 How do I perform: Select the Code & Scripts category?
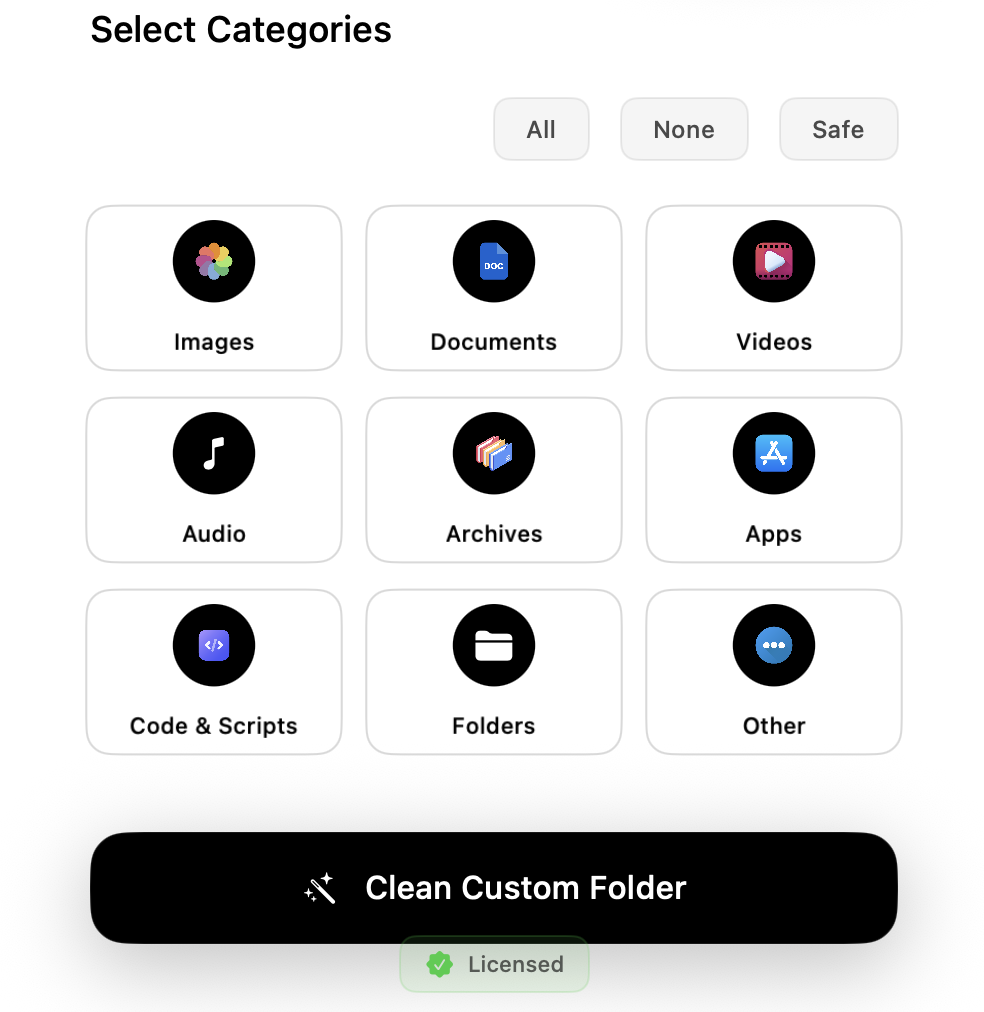214,672
